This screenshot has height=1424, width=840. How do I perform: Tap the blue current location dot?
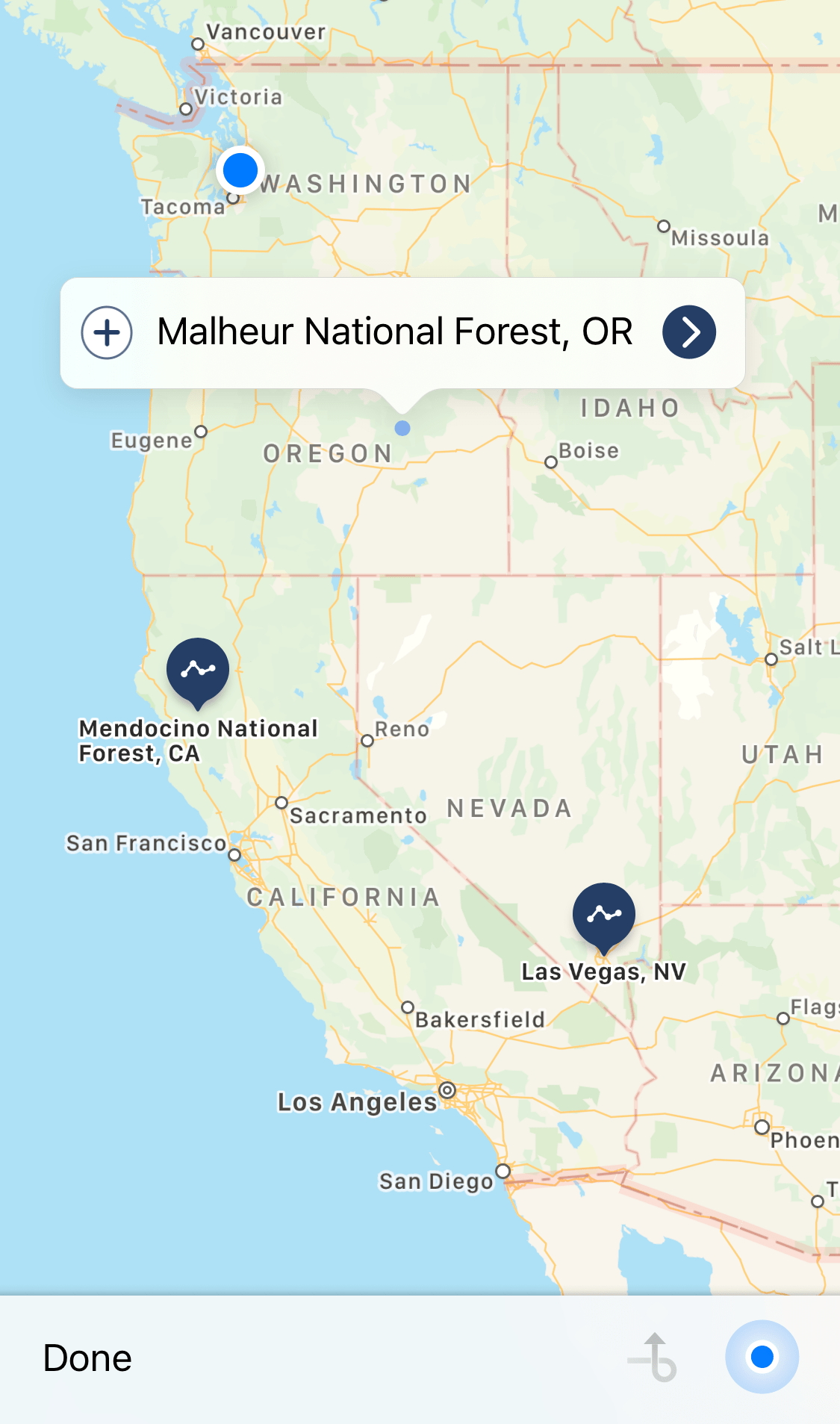pyautogui.click(x=240, y=170)
